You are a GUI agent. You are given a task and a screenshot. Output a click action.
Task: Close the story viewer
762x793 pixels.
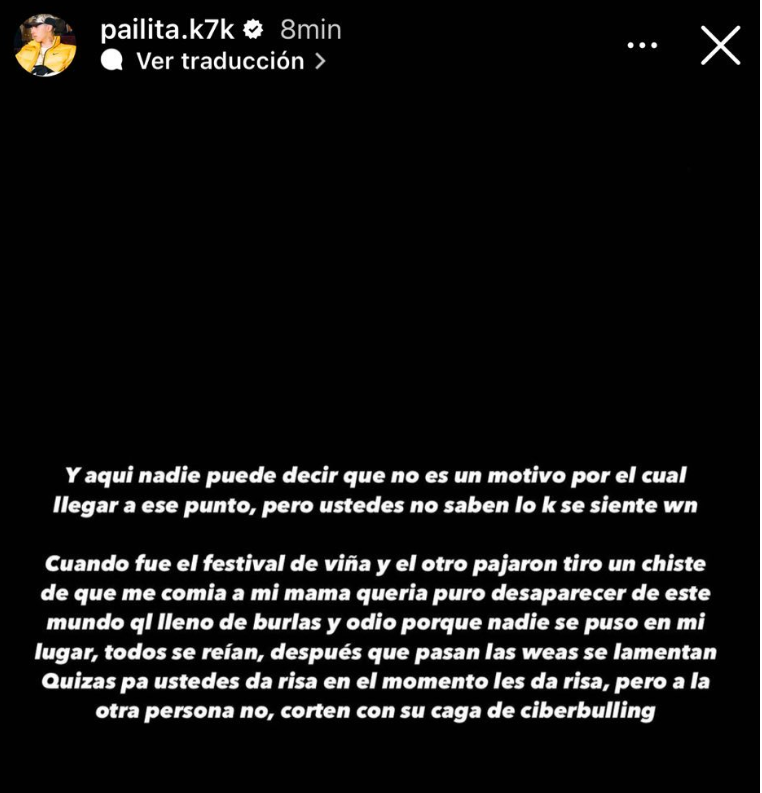720,45
